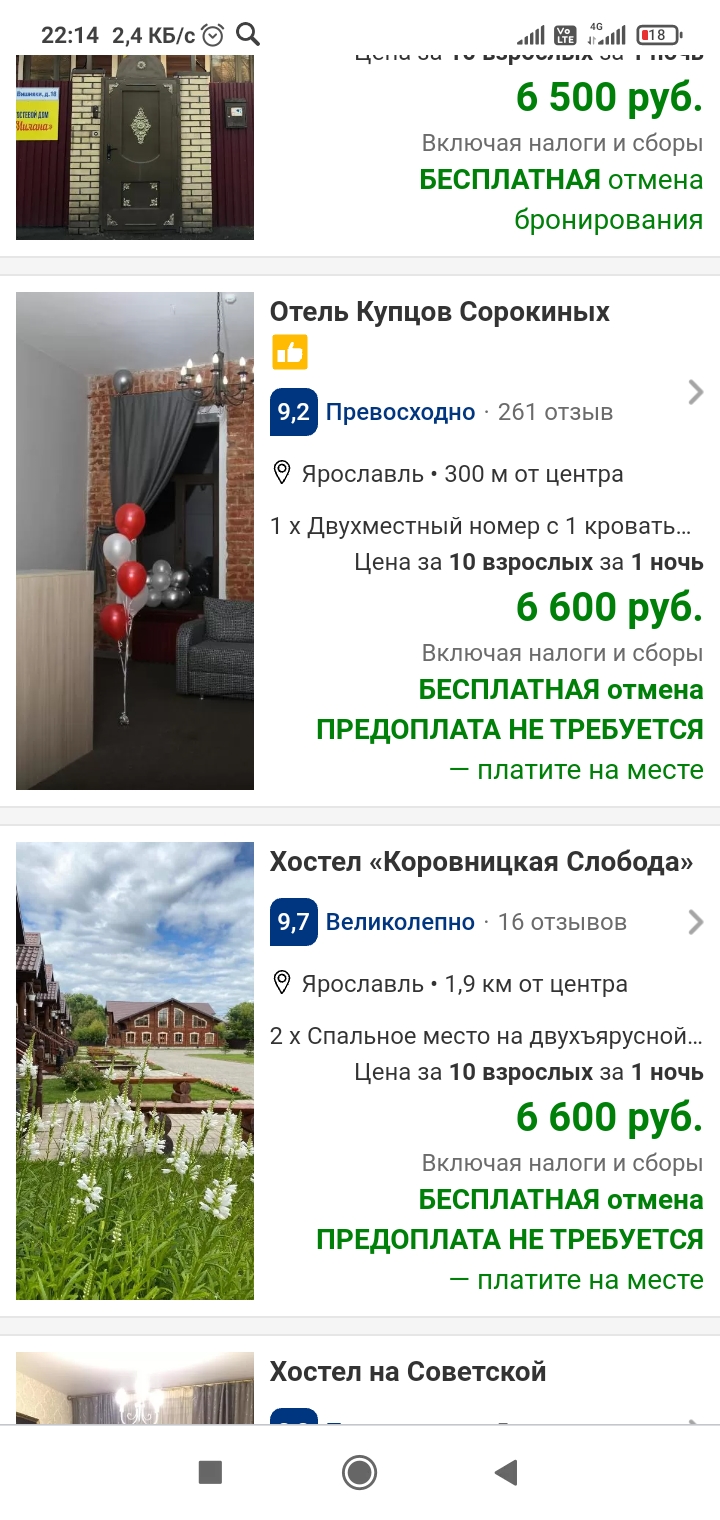Go to the phone's home screen
This screenshot has height=1520, width=720.
359,1472
